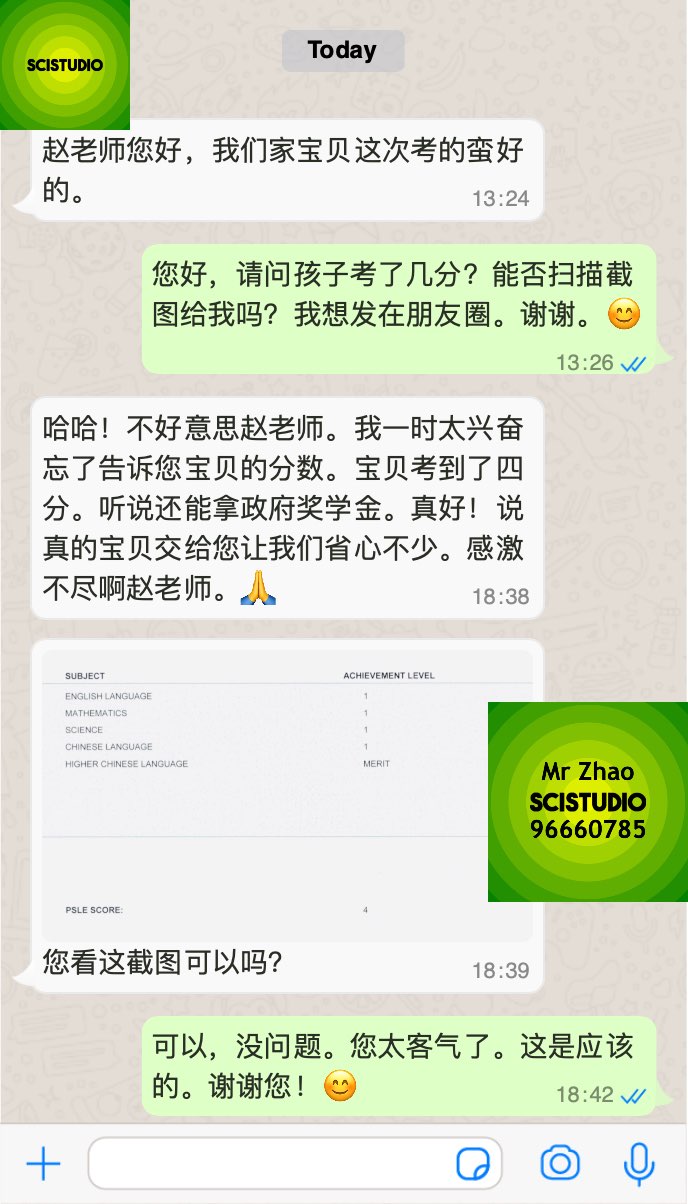Open the sticker picker in the message box

pos(474,1164)
